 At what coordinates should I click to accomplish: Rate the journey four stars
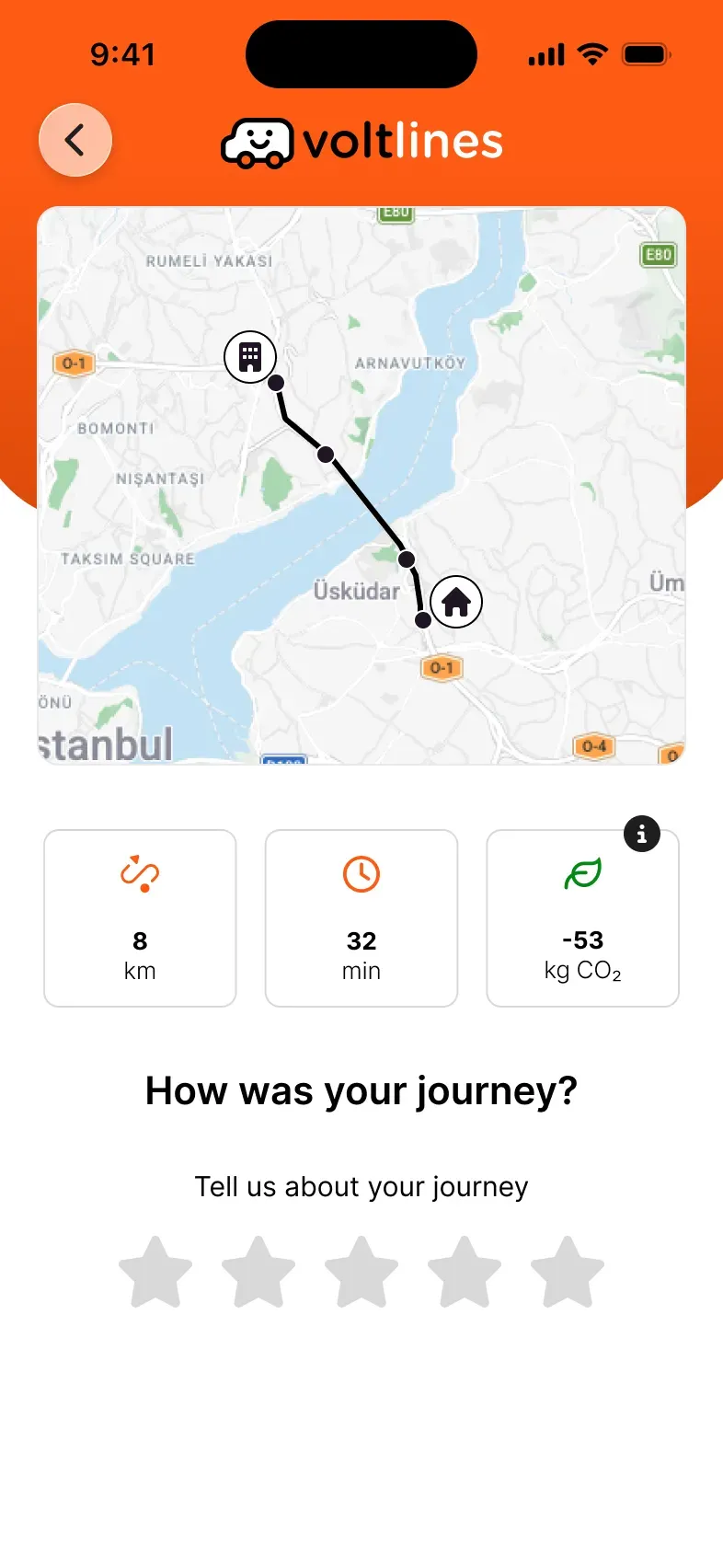point(465,1272)
